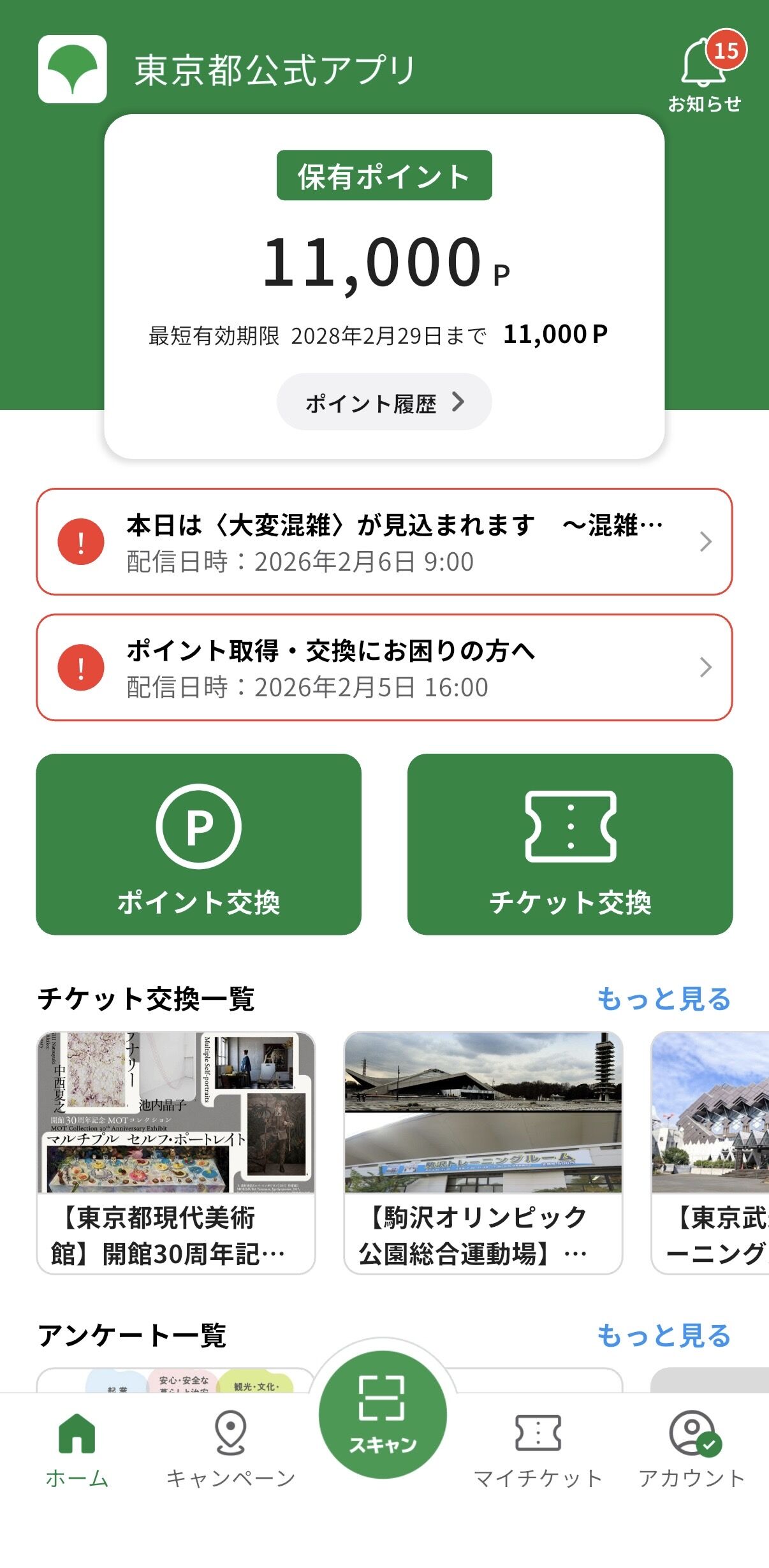Open the 東京都現代美術館 ticket card

pyautogui.click(x=176, y=1152)
